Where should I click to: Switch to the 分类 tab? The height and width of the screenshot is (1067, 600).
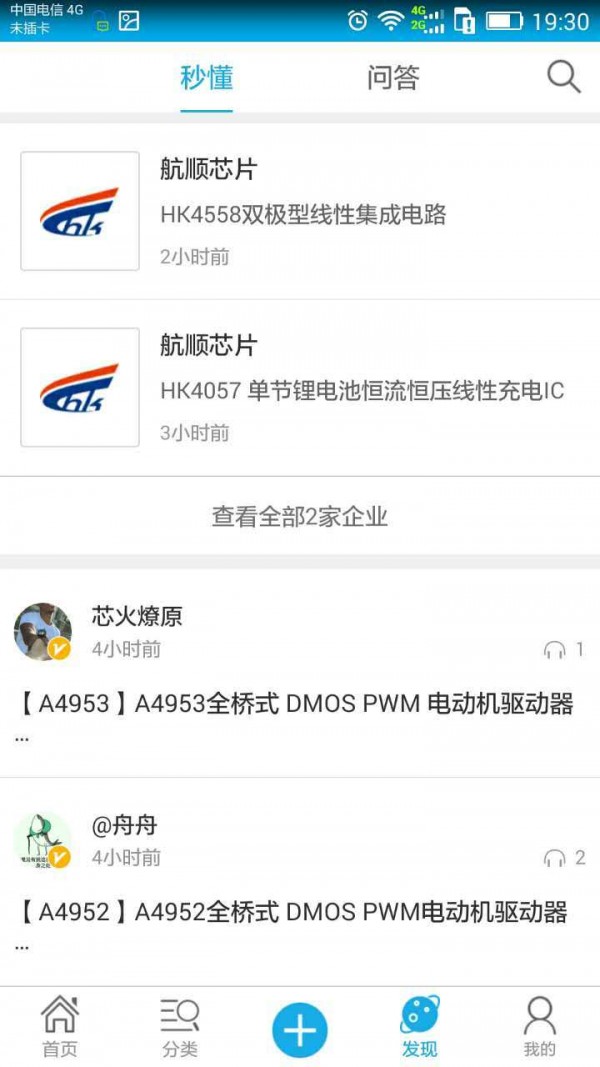pos(180,1027)
